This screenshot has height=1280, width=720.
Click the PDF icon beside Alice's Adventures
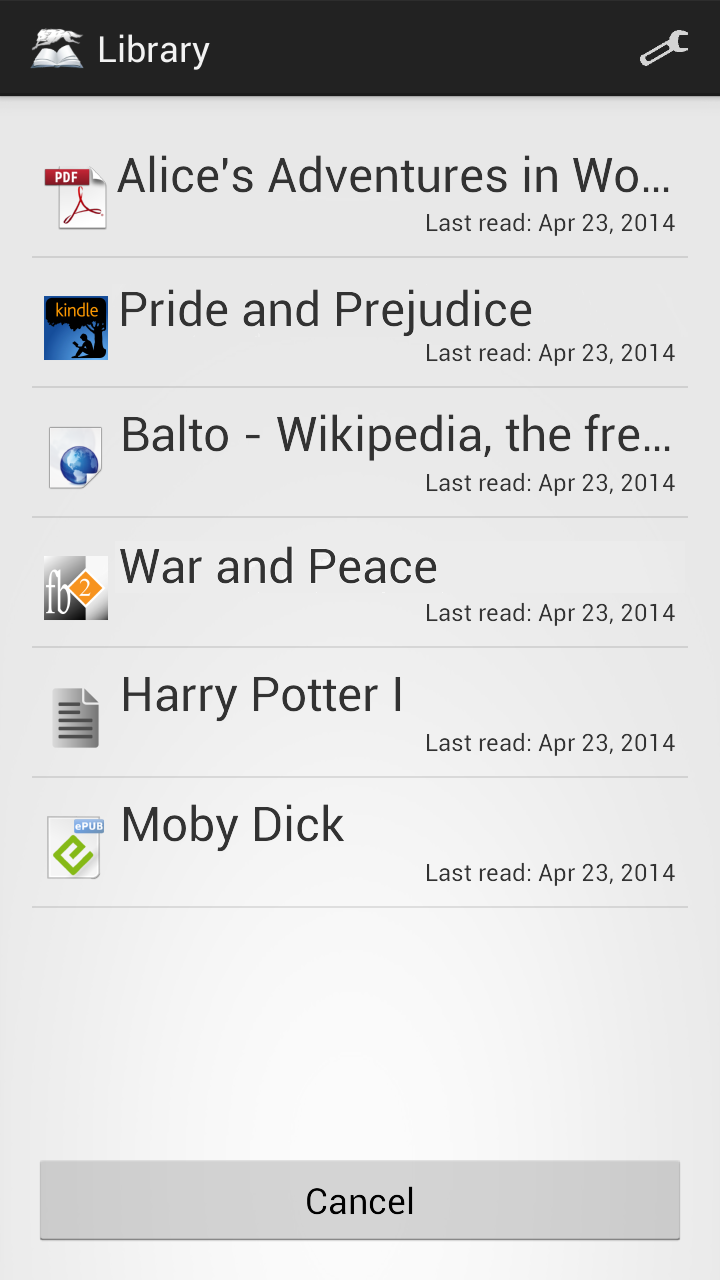click(x=75, y=195)
